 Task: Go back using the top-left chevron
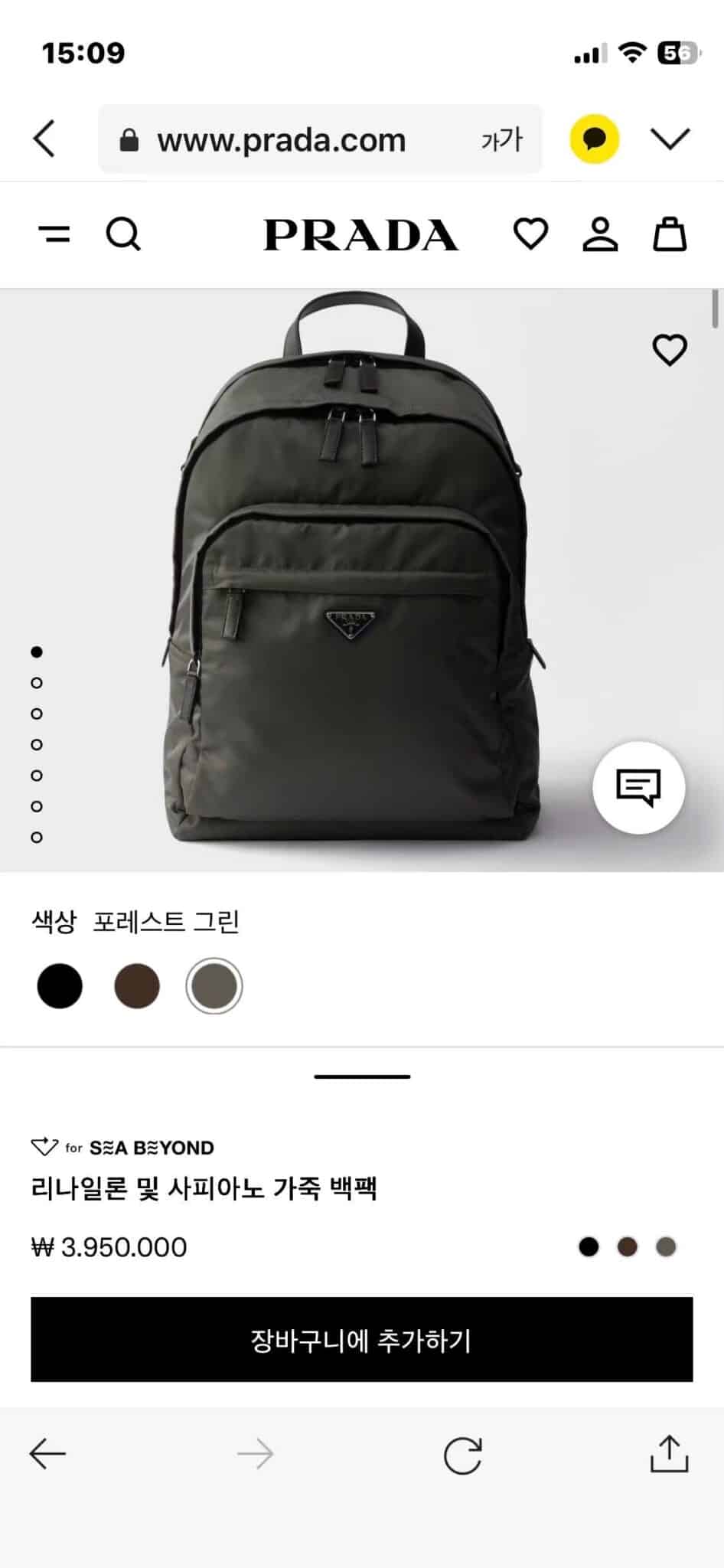pos(44,139)
